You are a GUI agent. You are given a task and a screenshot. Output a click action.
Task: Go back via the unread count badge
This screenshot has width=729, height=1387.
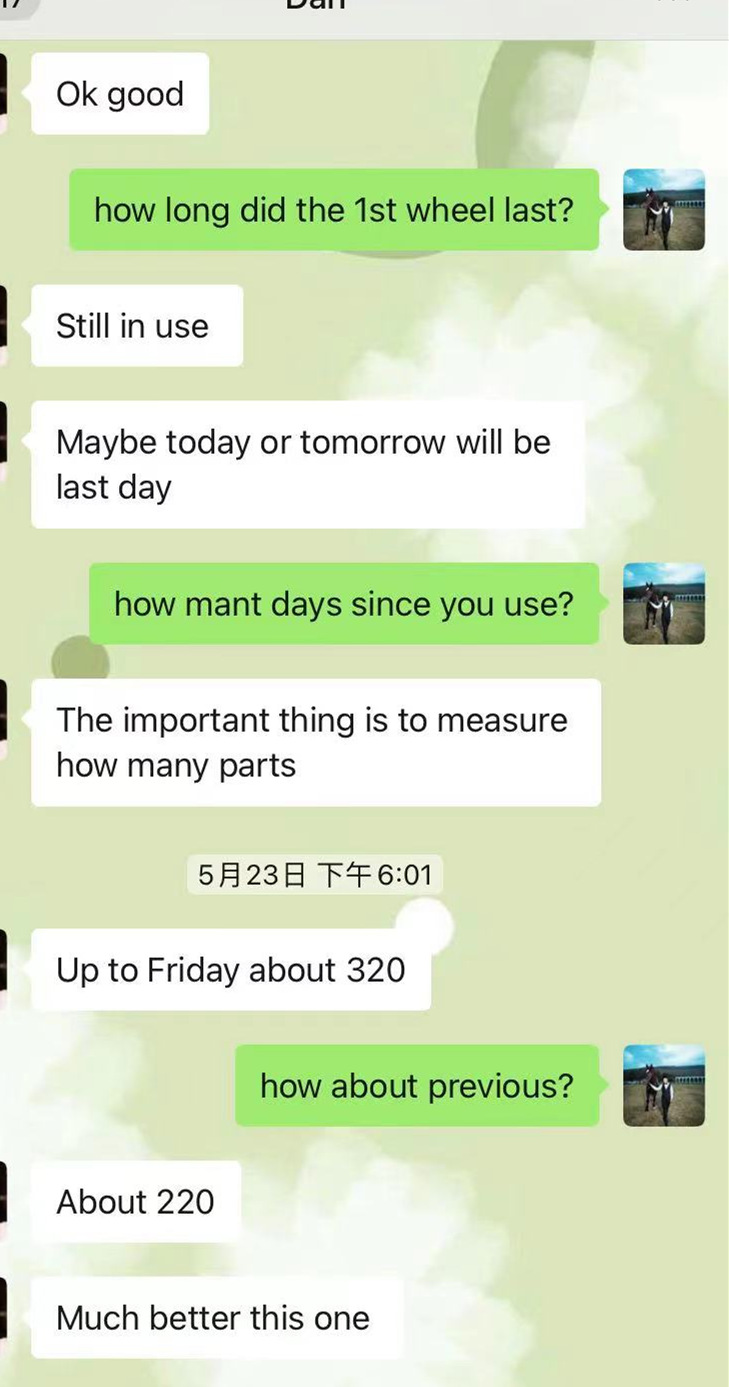[x=12, y=5]
